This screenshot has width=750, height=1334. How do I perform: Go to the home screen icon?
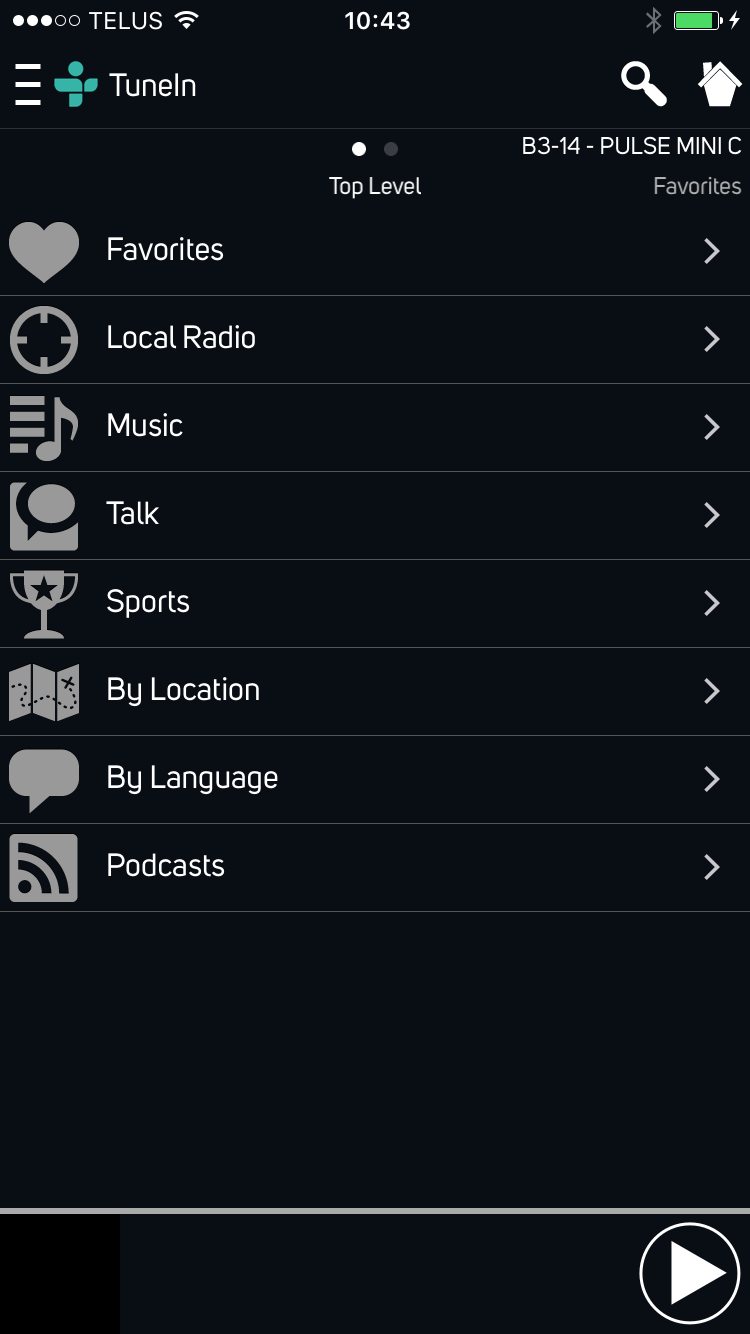pos(718,84)
